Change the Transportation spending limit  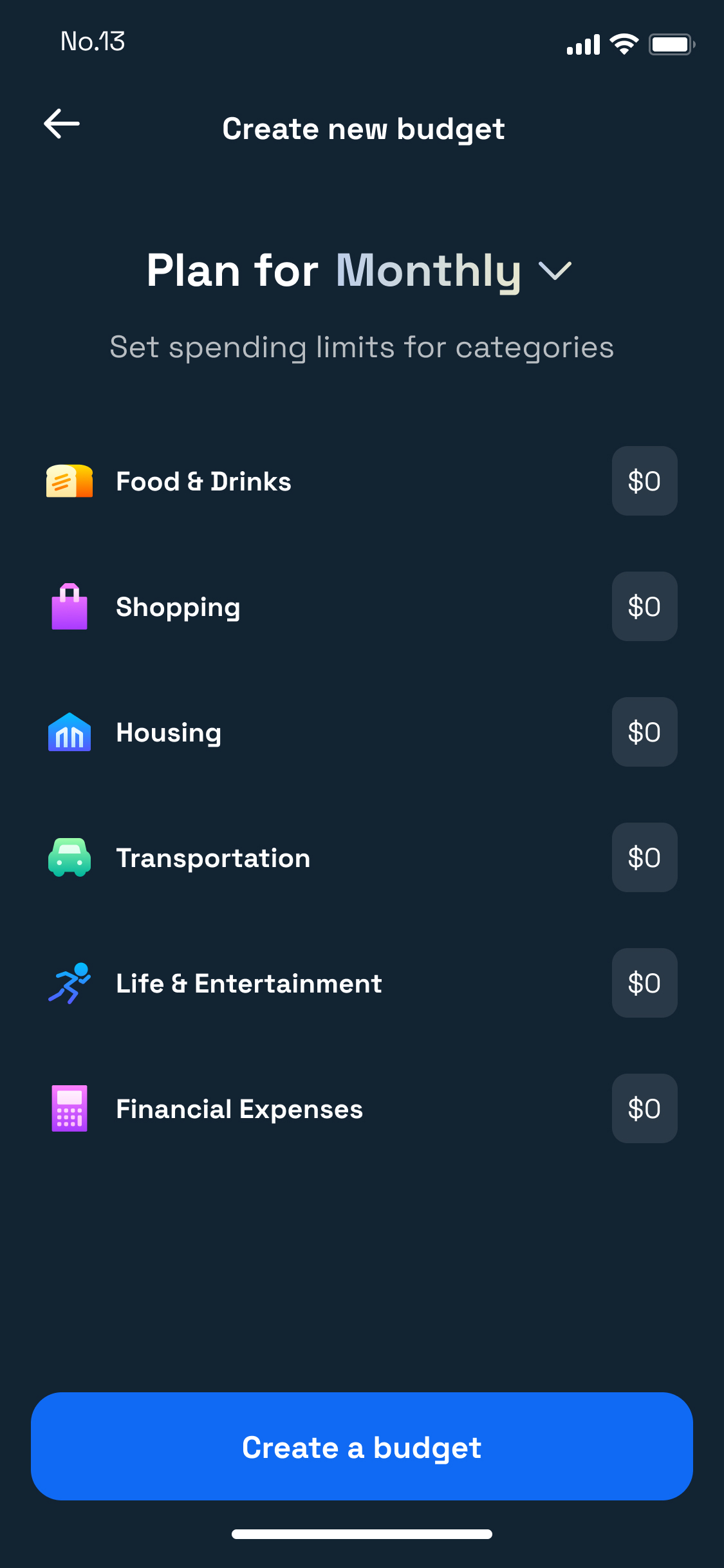[x=644, y=858]
